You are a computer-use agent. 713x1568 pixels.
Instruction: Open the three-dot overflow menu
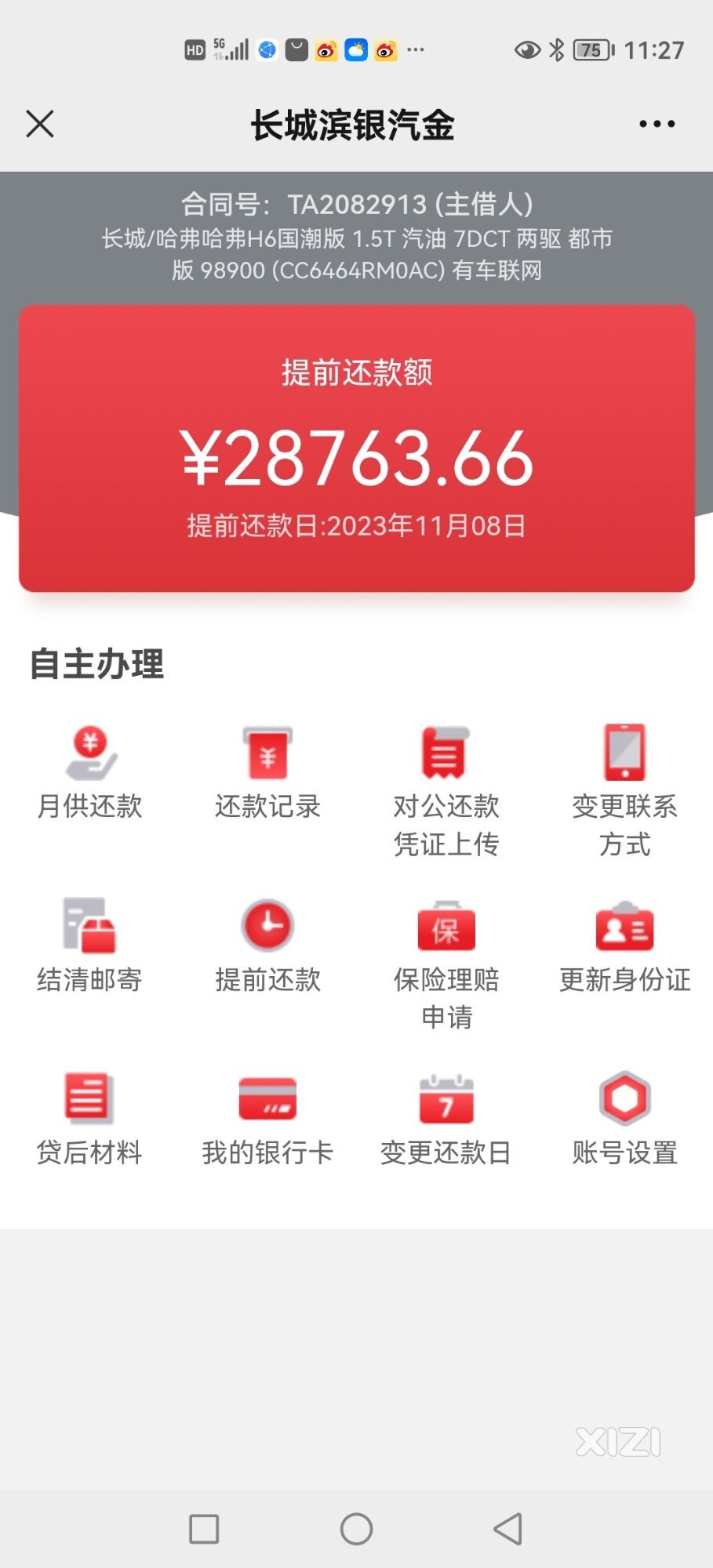tap(657, 124)
